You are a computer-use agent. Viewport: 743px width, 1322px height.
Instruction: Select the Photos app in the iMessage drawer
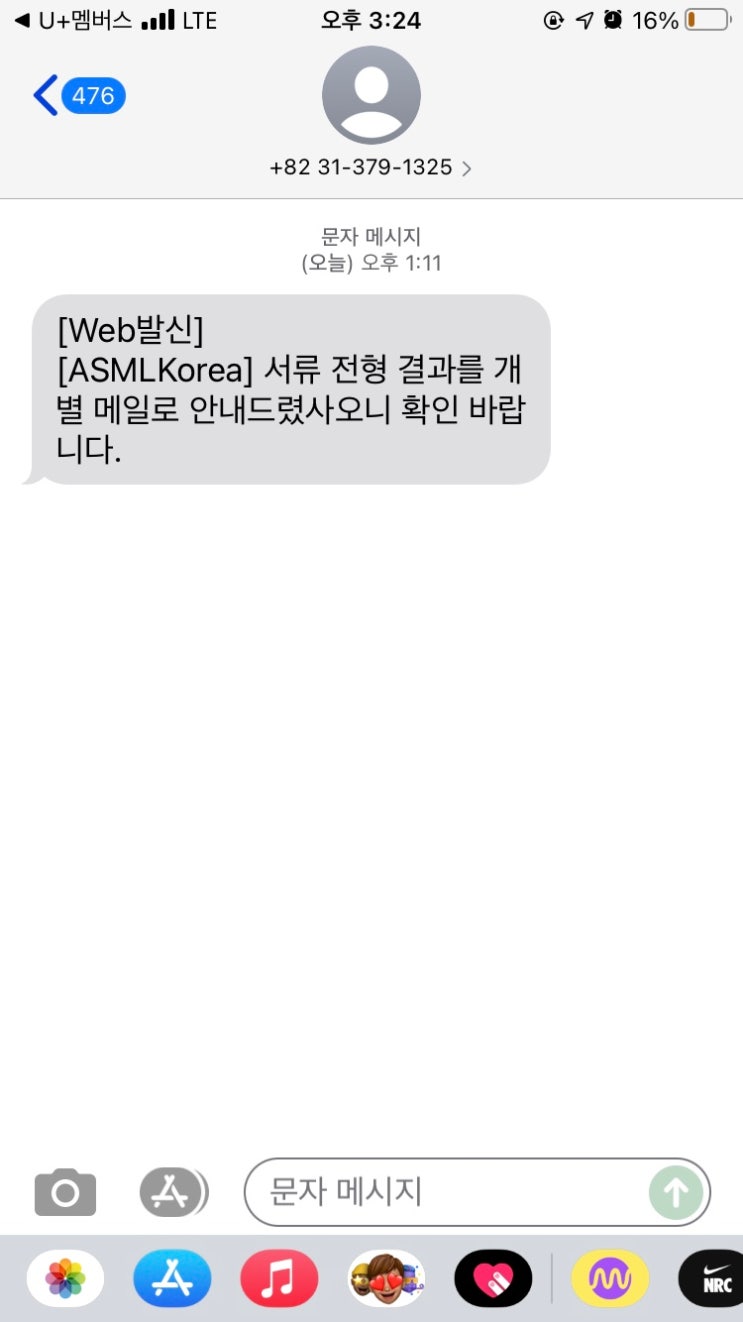65,1277
